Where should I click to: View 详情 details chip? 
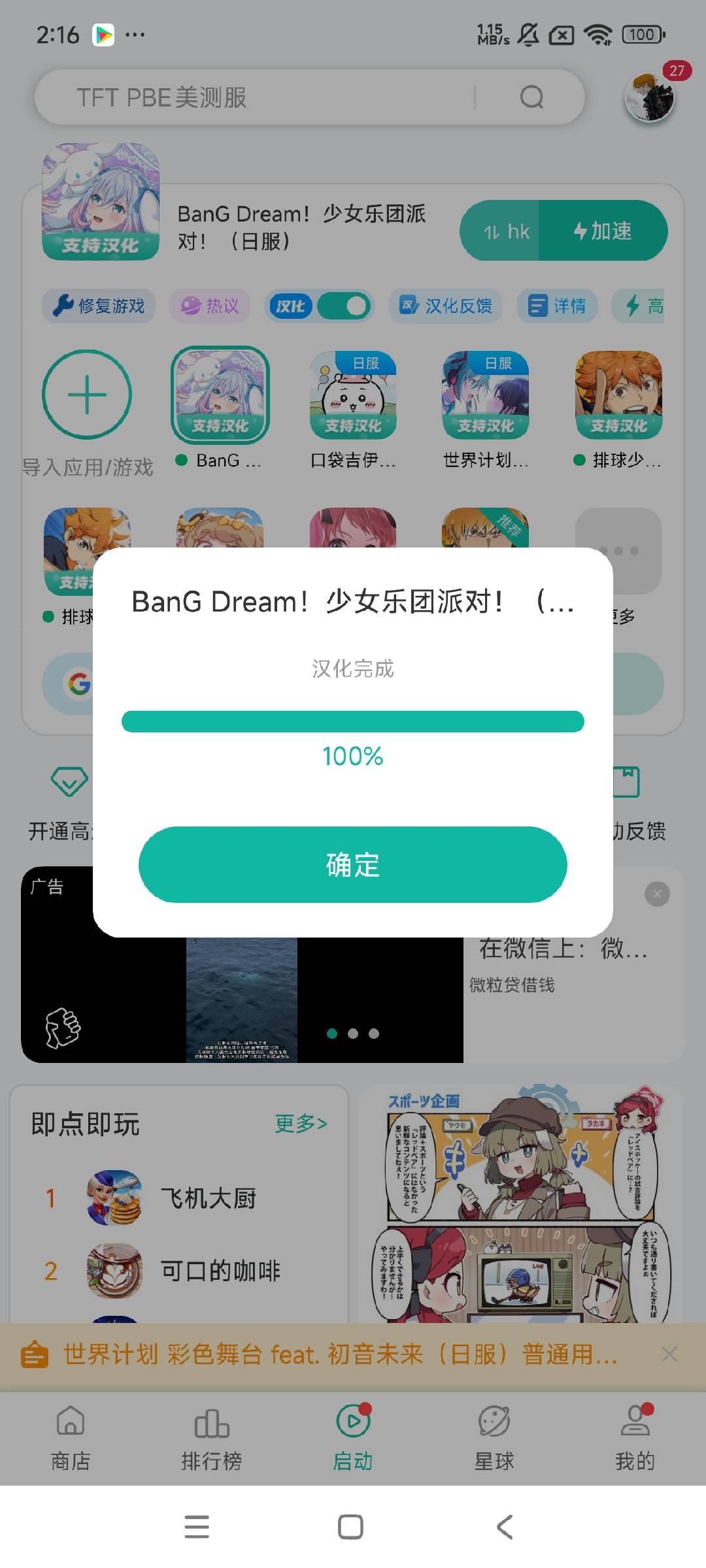pyautogui.click(x=557, y=306)
